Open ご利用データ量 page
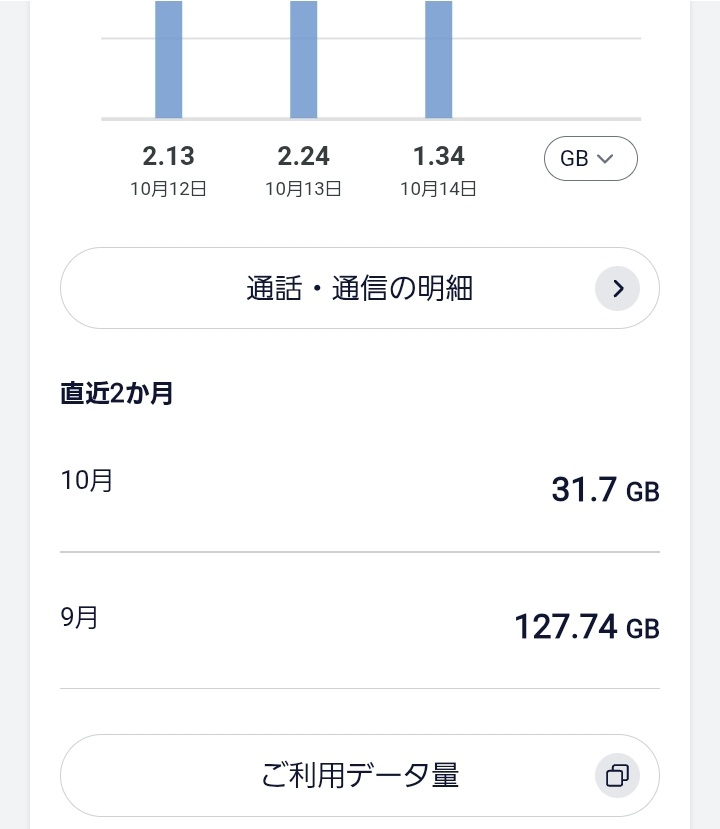Image resolution: width=720 pixels, height=829 pixels. click(x=360, y=775)
